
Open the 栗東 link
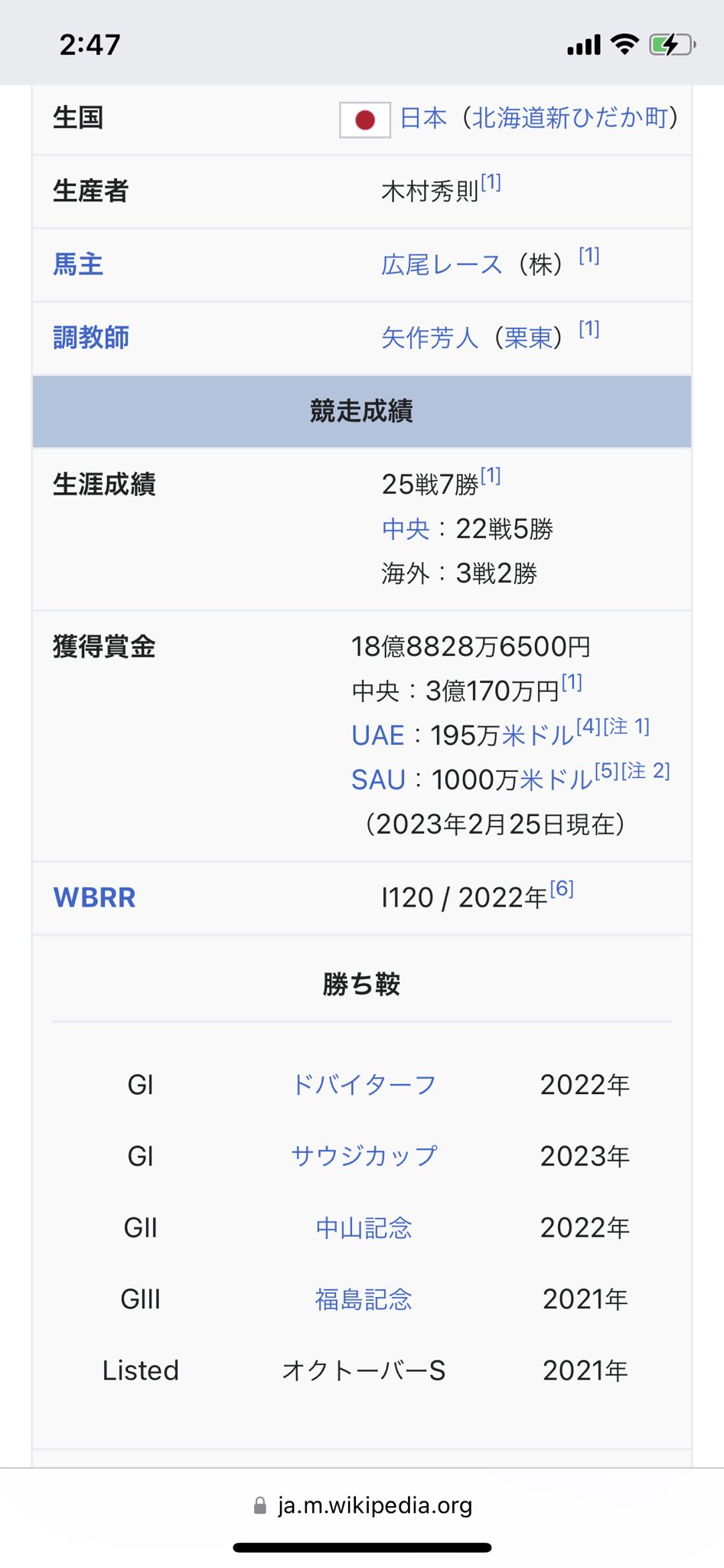[x=528, y=338]
